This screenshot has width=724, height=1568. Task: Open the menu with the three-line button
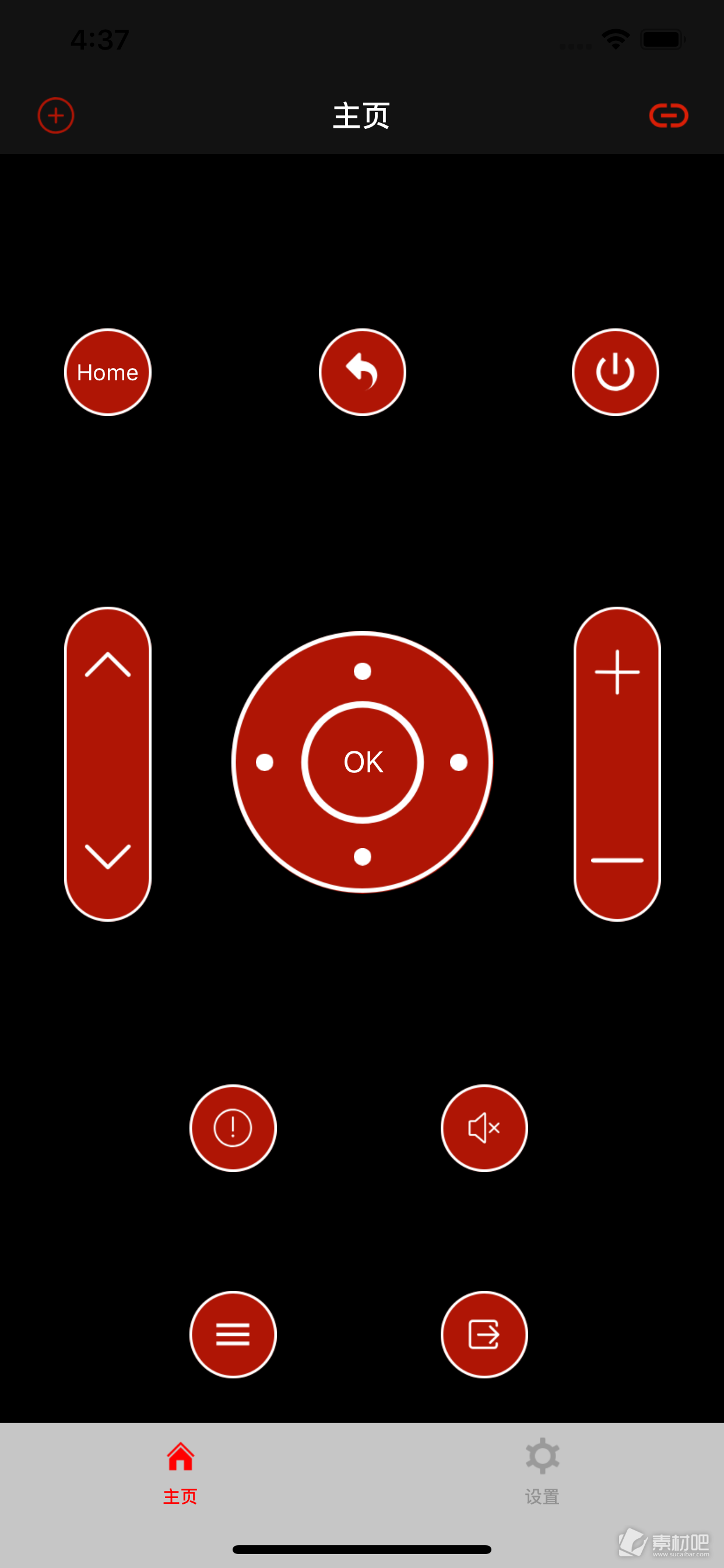tap(233, 1334)
